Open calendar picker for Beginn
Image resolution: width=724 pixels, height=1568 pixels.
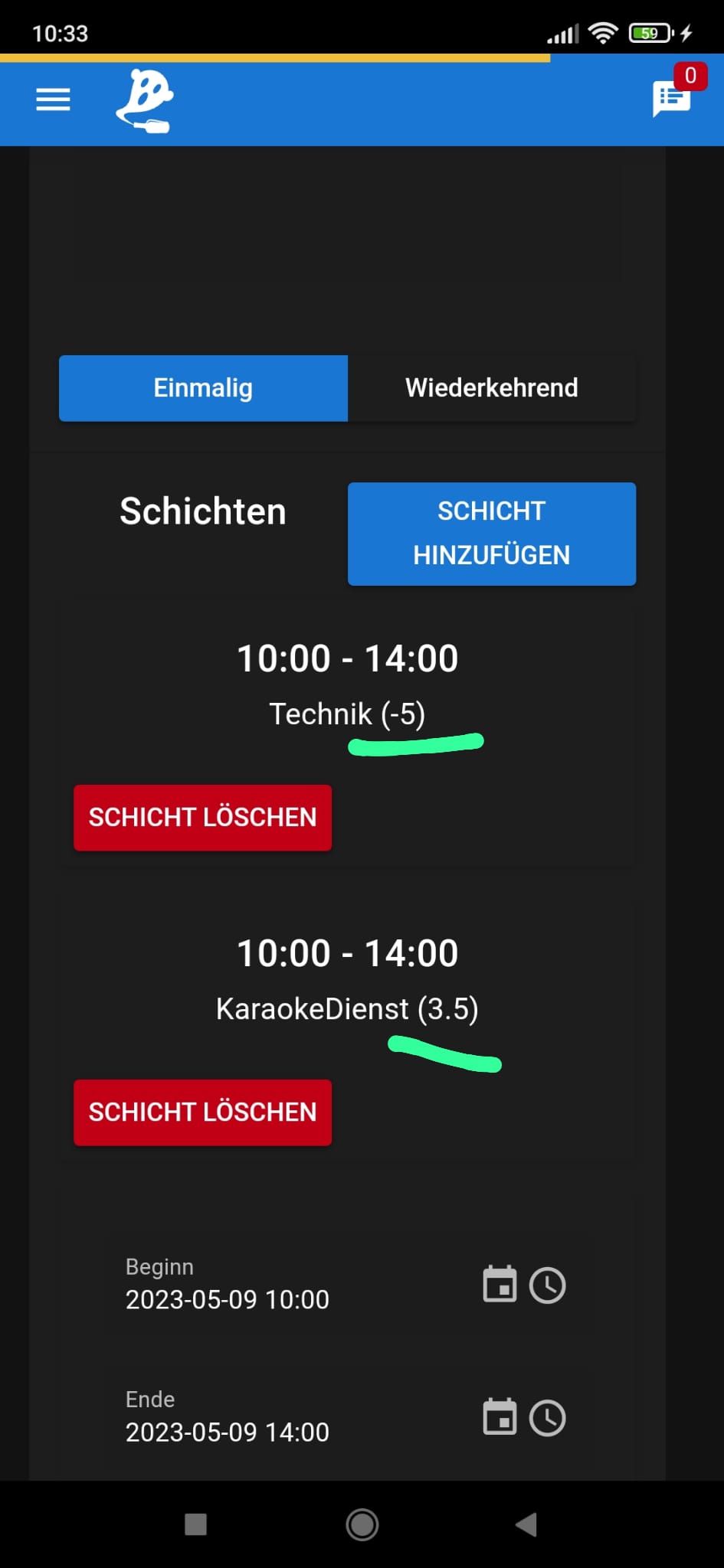coord(500,1285)
